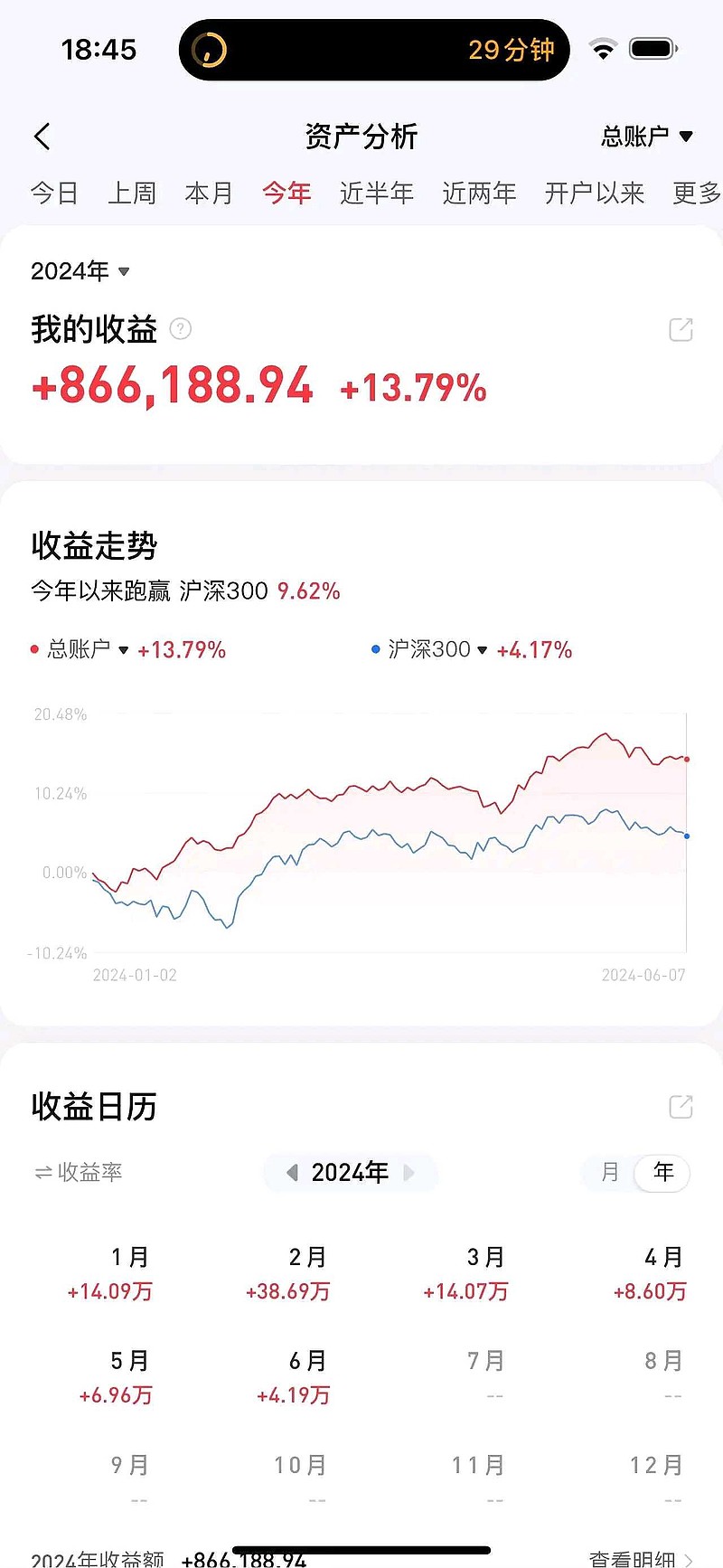Image resolution: width=723 pixels, height=1568 pixels.
Task: Tap the back arrow to exit 资产分析
Action: 41,135
